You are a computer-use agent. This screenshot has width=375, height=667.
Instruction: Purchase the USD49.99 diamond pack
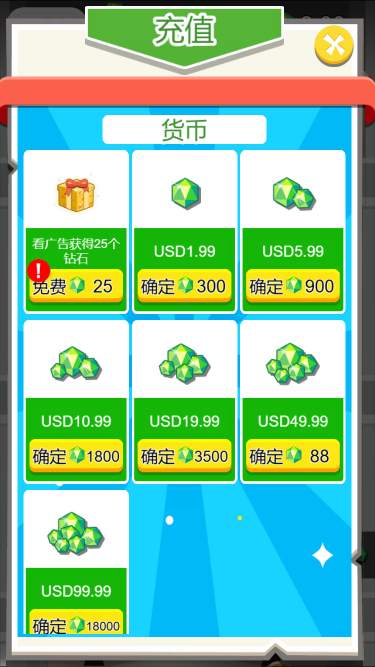[x=293, y=456]
